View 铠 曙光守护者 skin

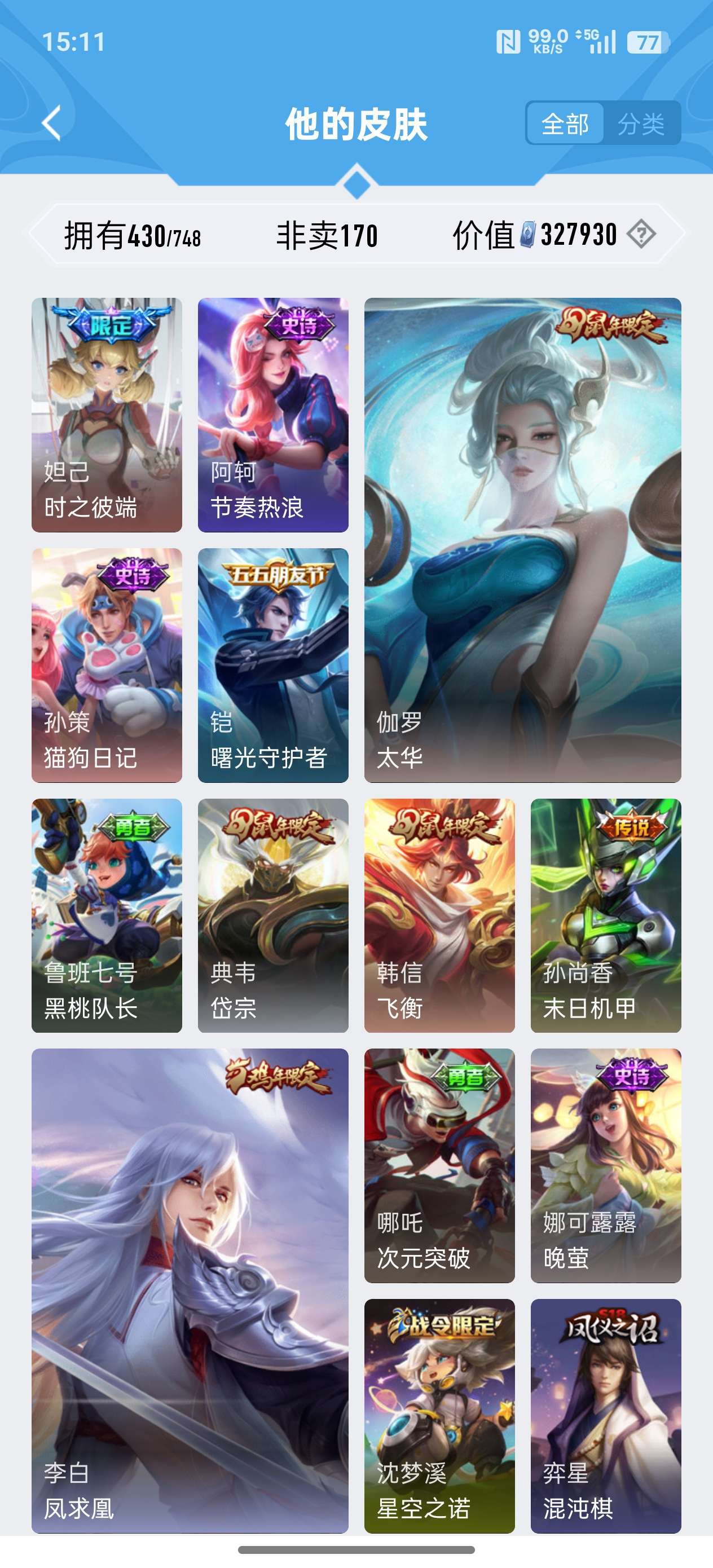coord(273,666)
